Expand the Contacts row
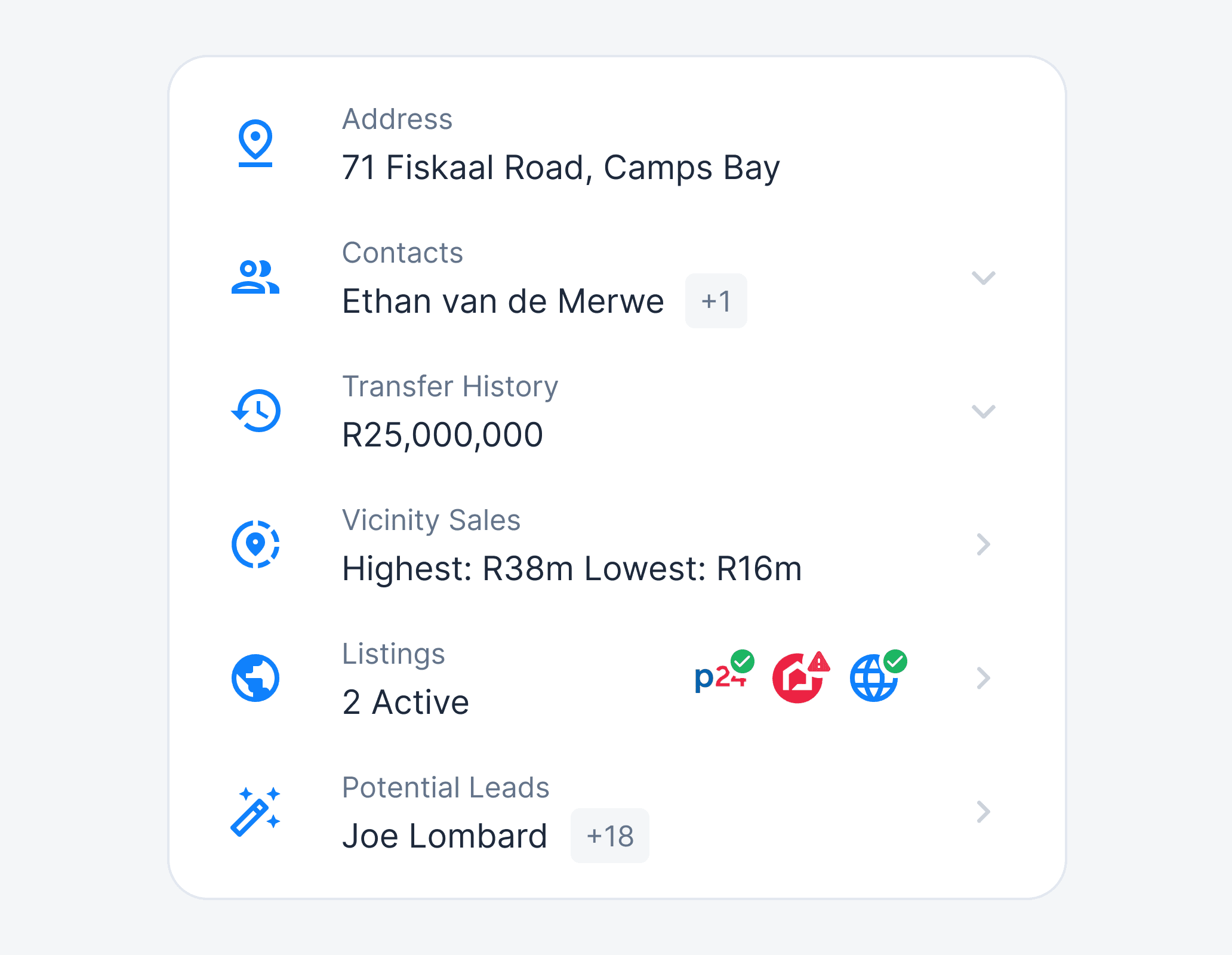 tap(982, 278)
